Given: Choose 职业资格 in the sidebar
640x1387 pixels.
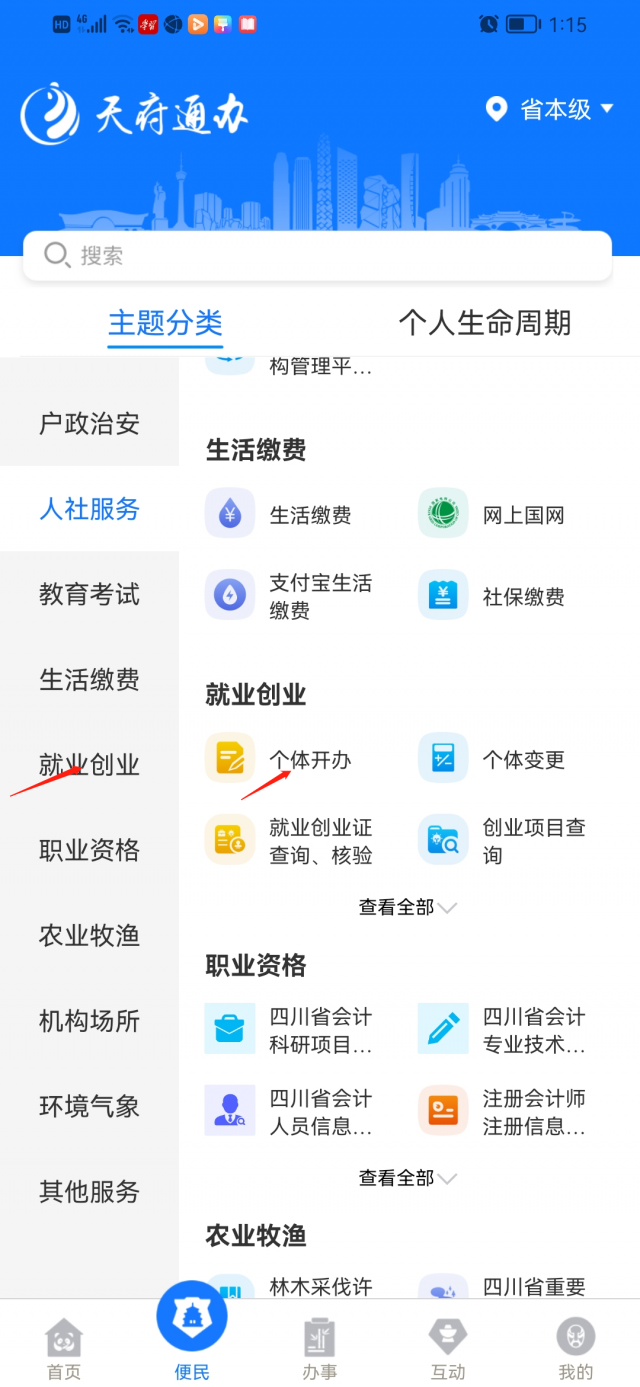Looking at the screenshot, I should tap(89, 851).
